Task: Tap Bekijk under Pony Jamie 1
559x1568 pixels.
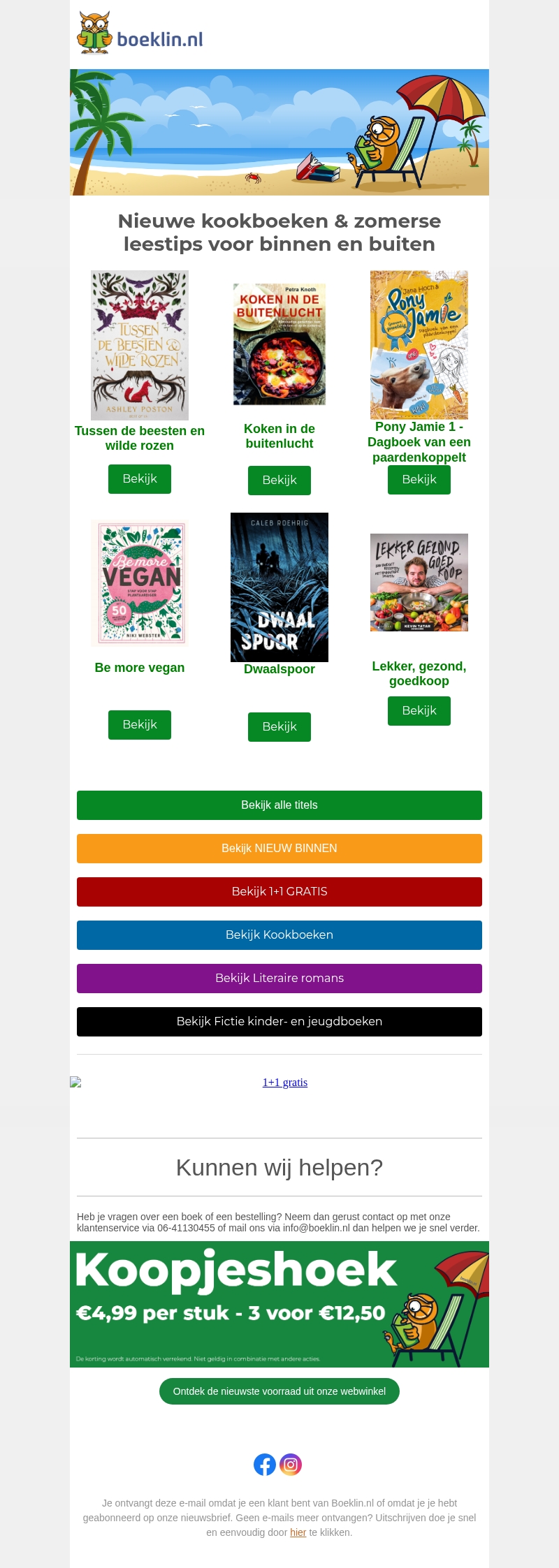Action: (x=419, y=480)
